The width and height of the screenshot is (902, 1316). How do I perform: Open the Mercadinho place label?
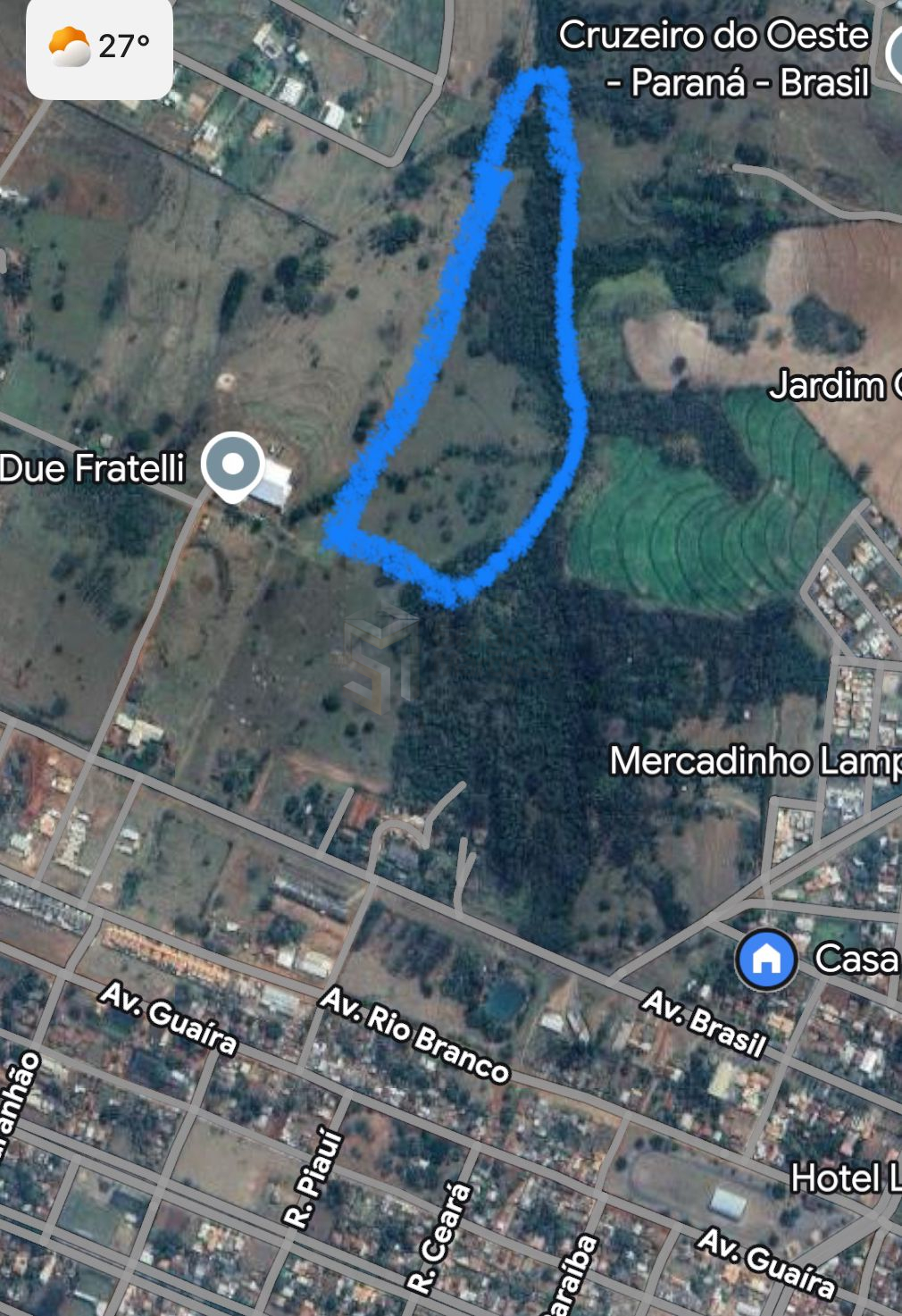pyautogui.click(x=755, y=761)
